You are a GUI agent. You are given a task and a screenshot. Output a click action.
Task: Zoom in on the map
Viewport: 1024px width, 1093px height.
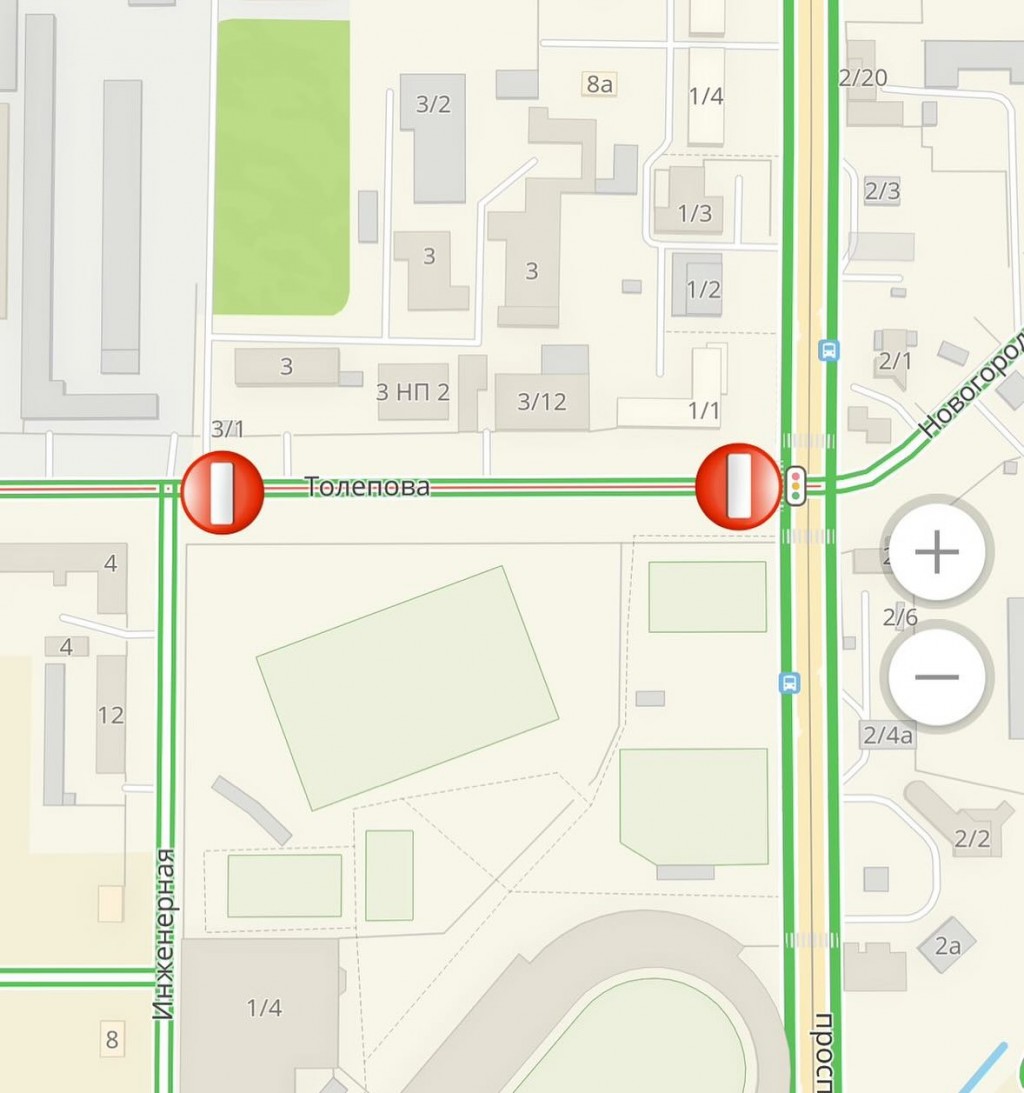pos(937,552)
